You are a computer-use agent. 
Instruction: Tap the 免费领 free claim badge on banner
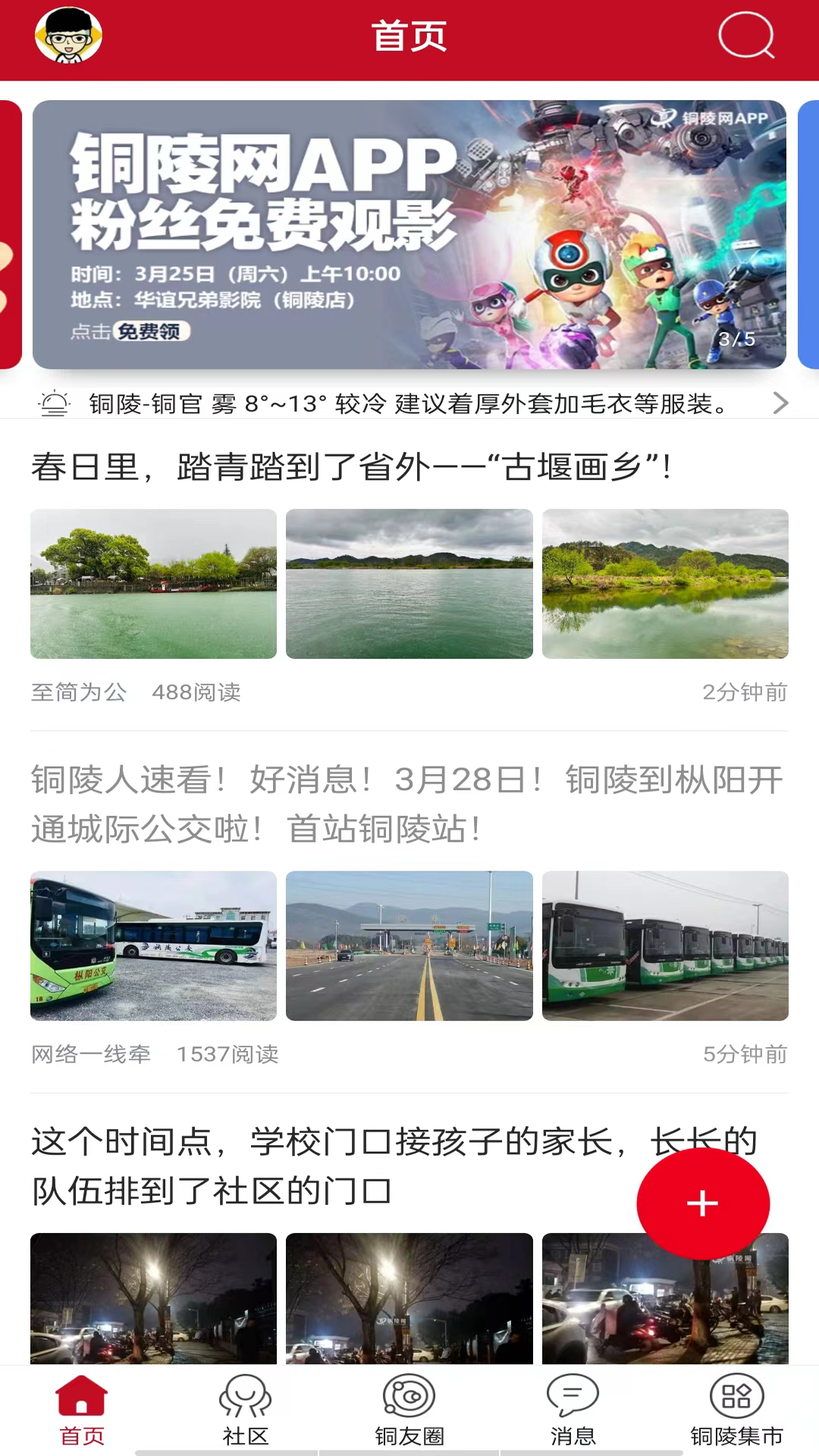coord(152,334)
